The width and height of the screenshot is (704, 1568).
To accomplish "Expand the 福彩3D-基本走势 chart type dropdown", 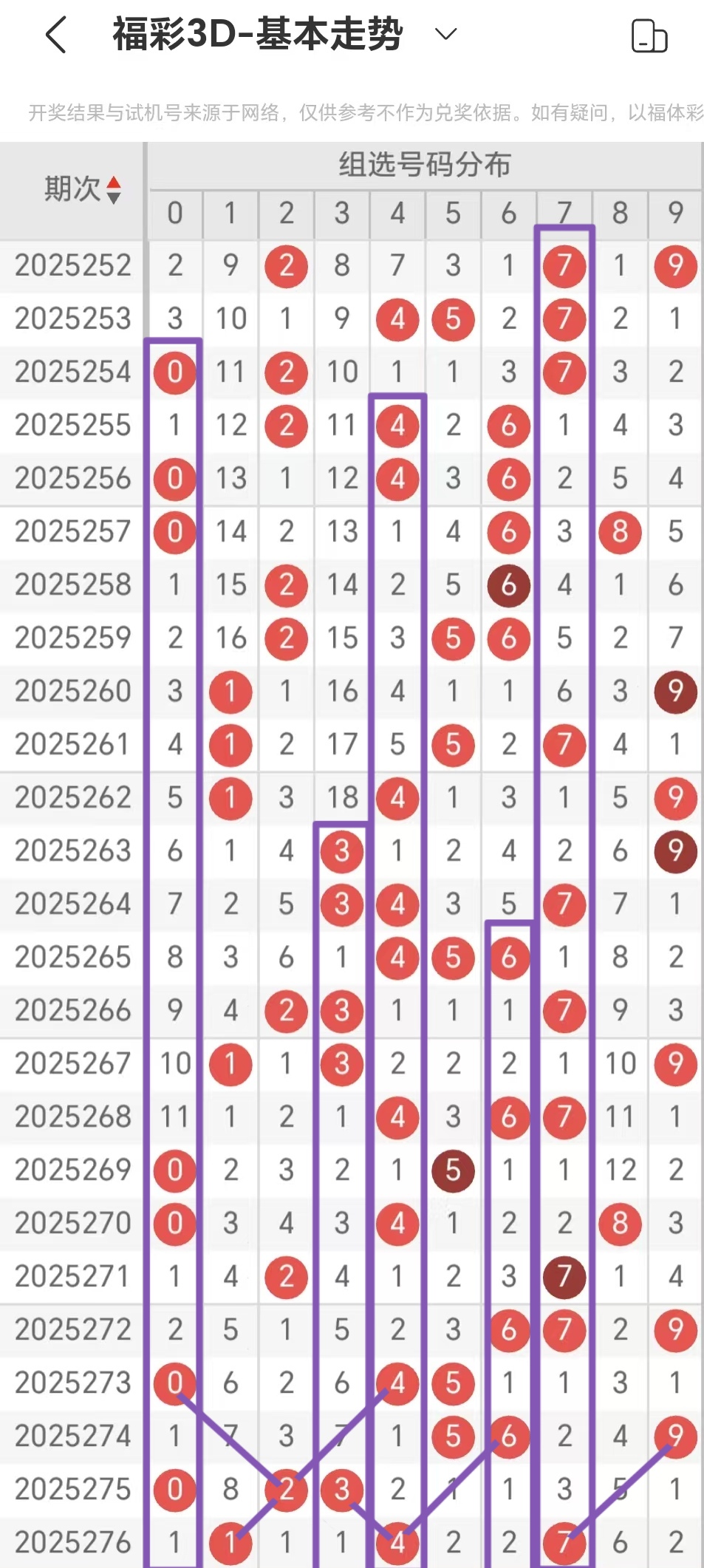I will [x=445, y=34].
